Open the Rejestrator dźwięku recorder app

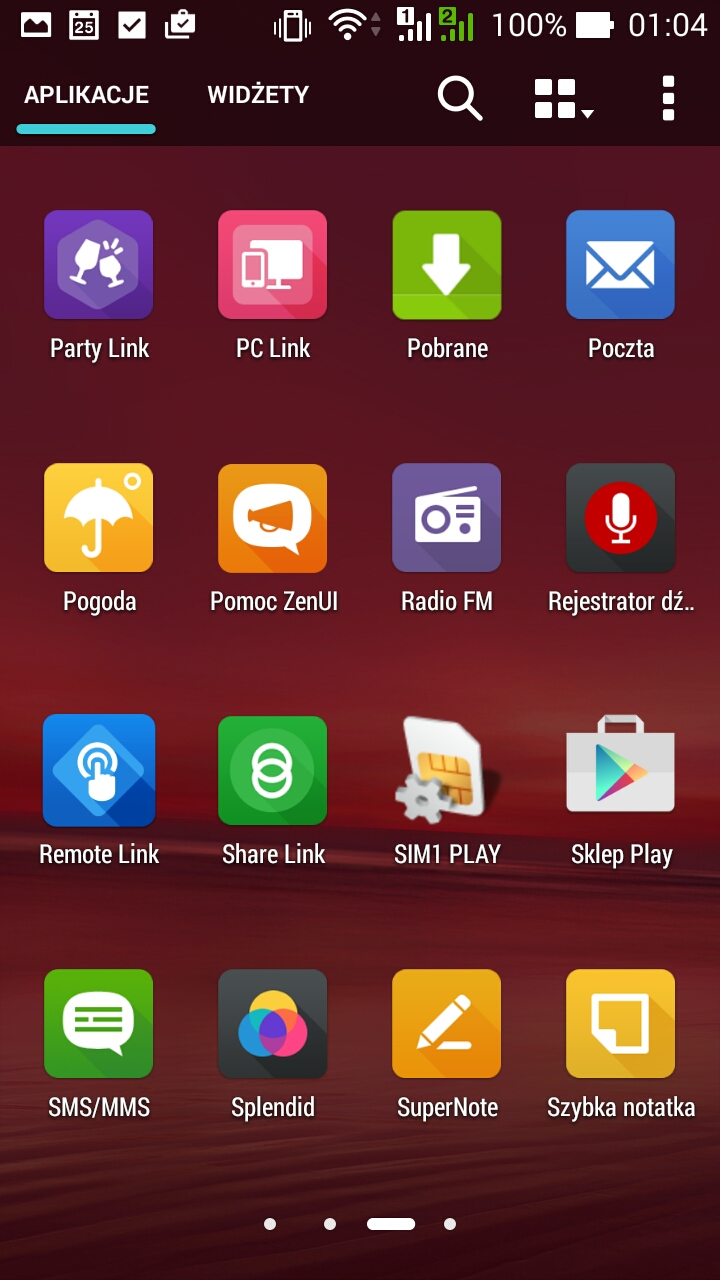pos(620,518)
